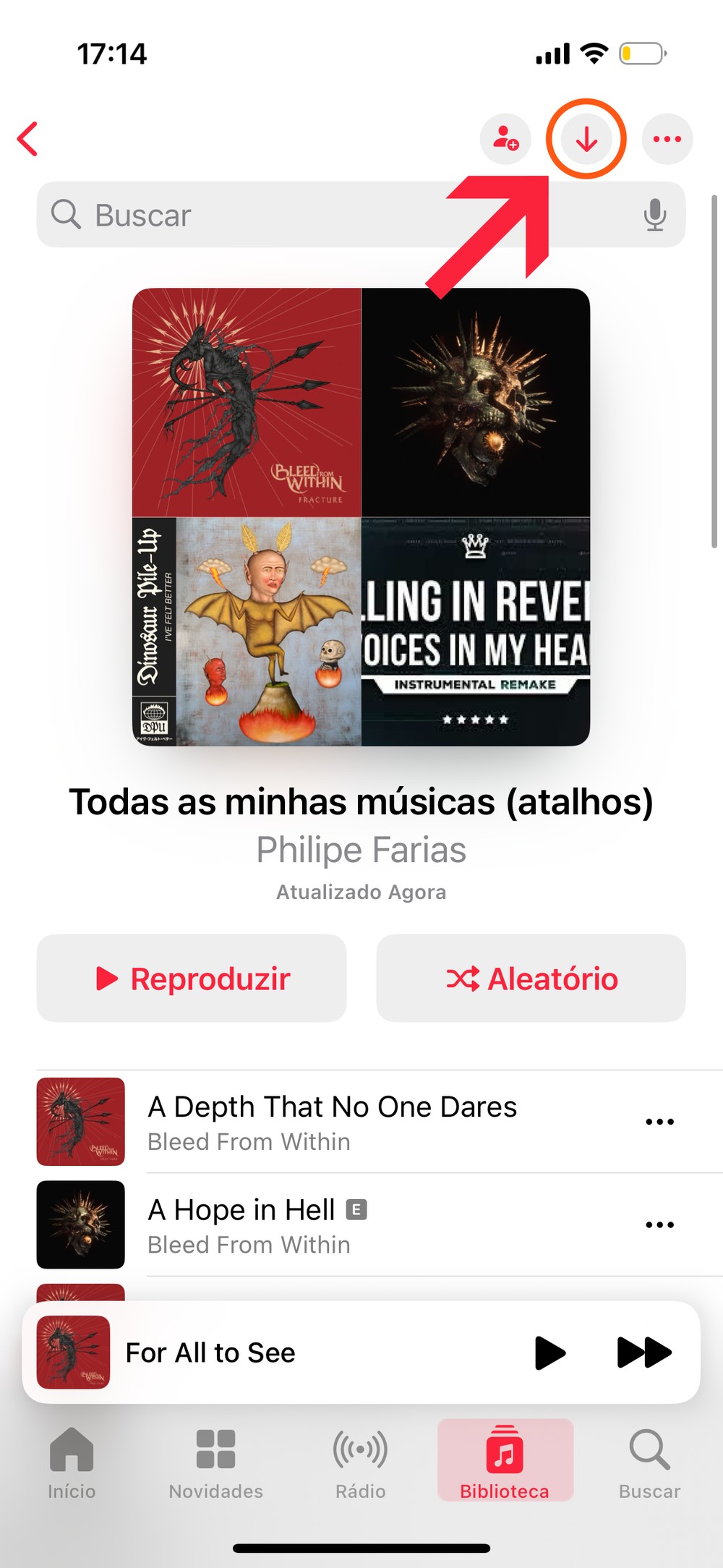
Task: Start voice search with the microphone
Action: point(655,215)
